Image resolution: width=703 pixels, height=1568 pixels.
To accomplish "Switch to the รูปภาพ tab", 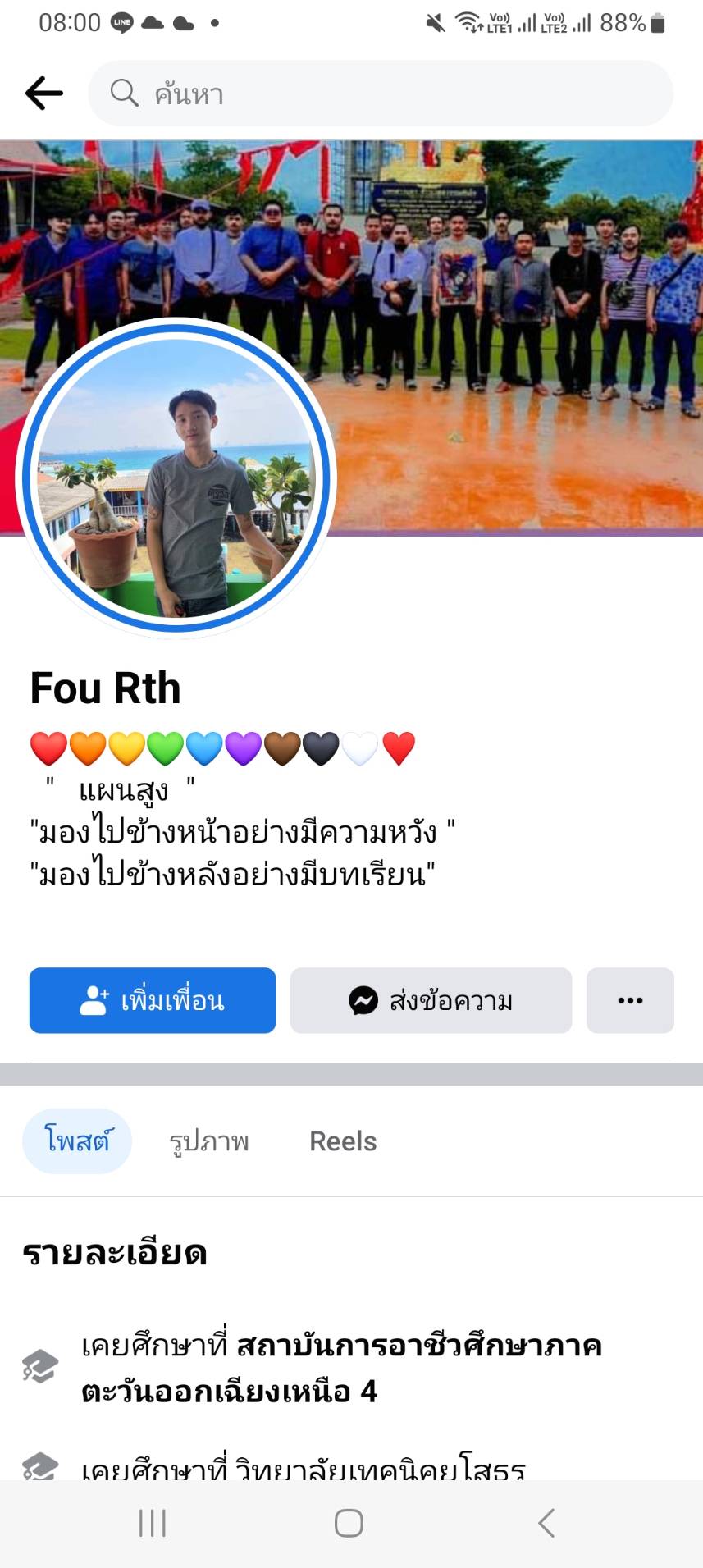I will pyautogui.click(x=209, y=1141).
